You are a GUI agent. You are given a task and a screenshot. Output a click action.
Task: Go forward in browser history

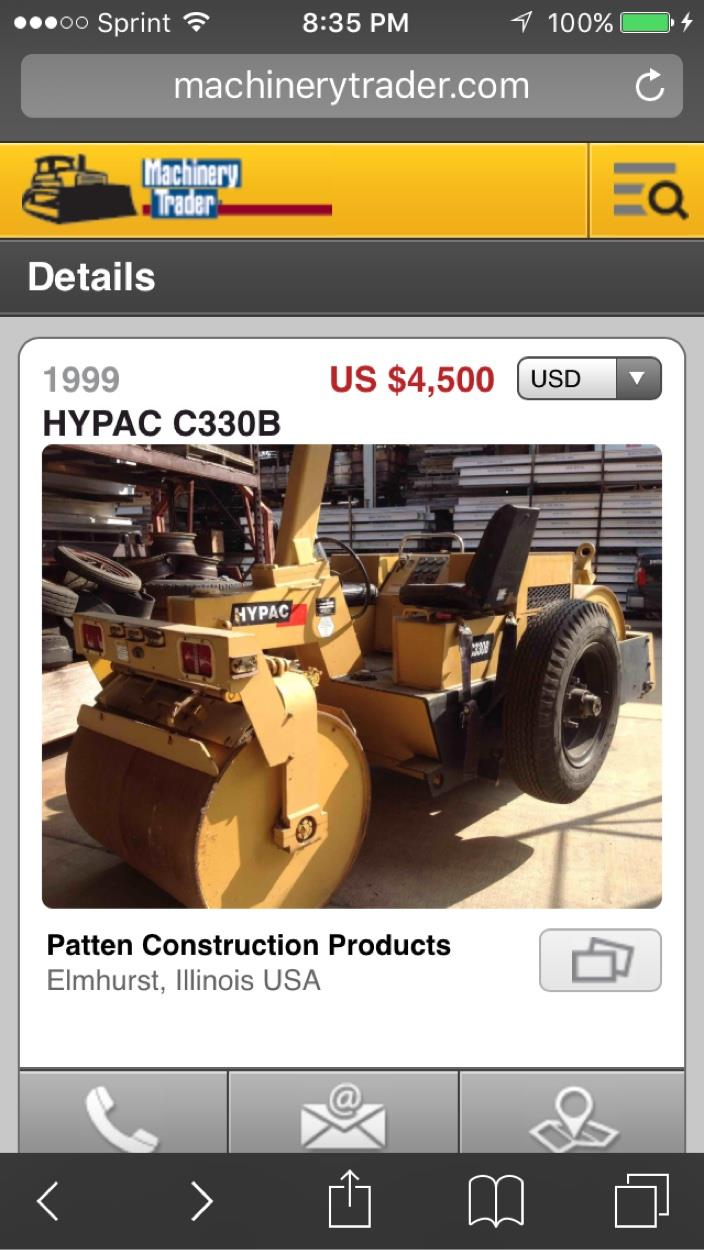[201, 1200]
